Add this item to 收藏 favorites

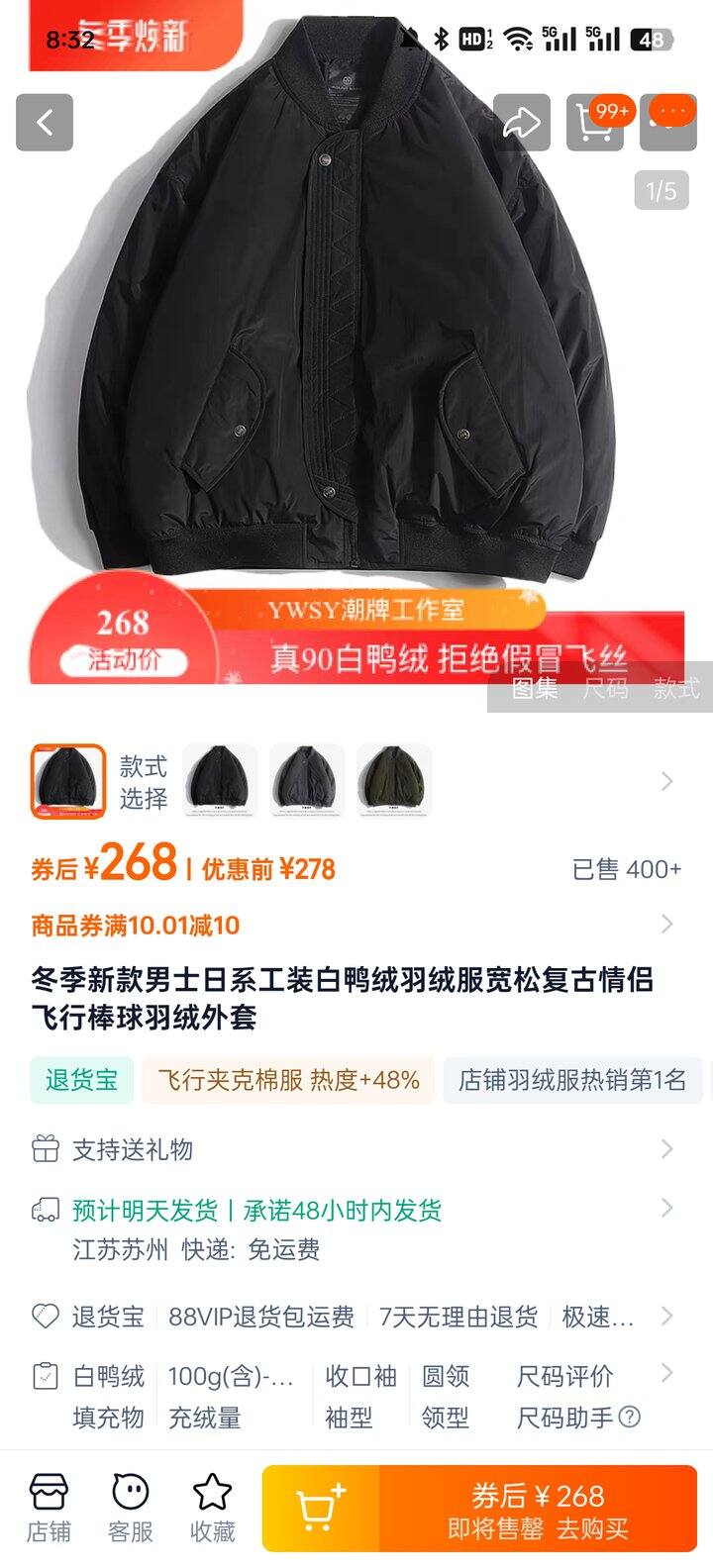213,1508
